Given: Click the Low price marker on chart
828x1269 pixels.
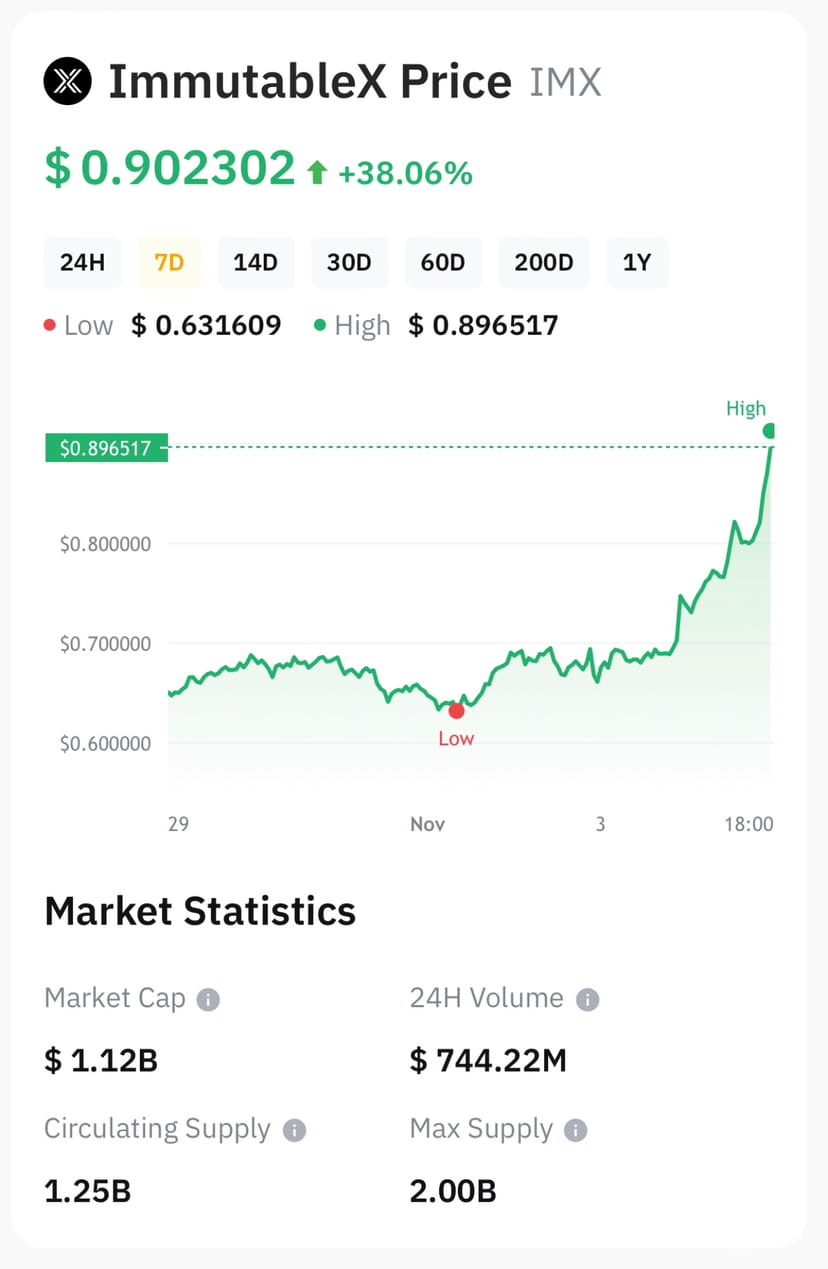Looking at the screenshot, I should [x=456, y=710].
